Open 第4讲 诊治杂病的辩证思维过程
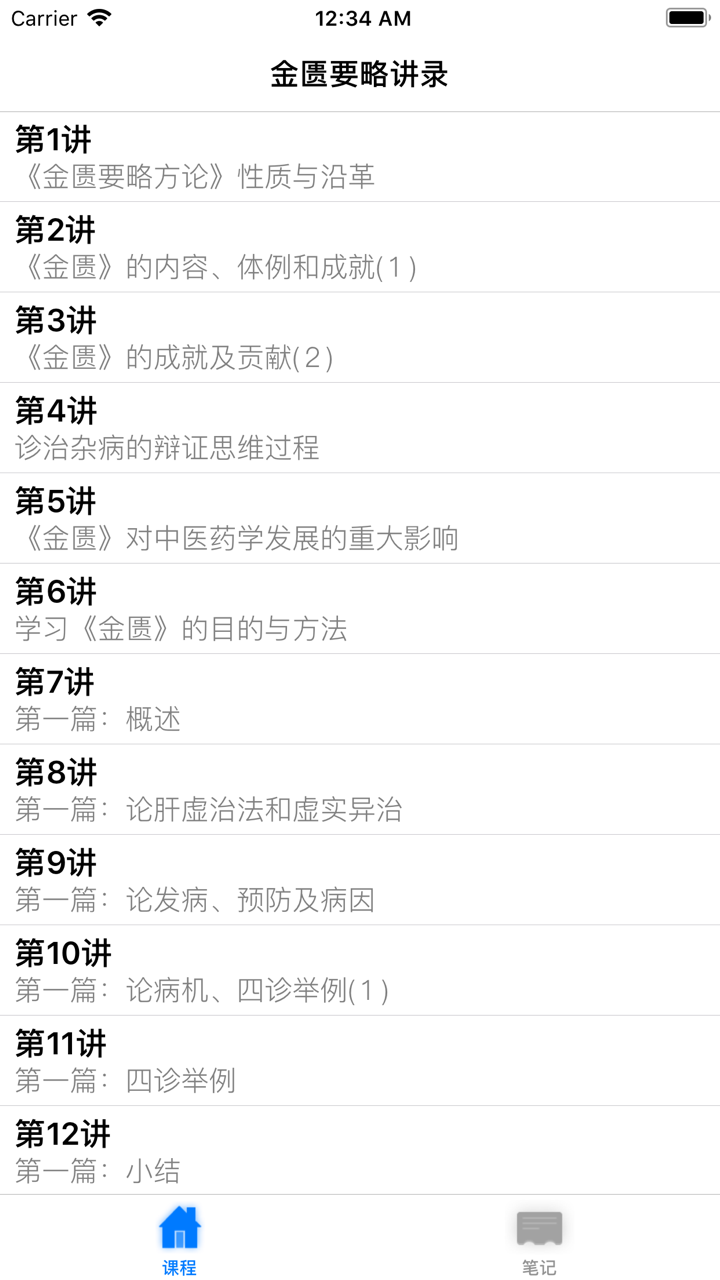 (360, 428)
